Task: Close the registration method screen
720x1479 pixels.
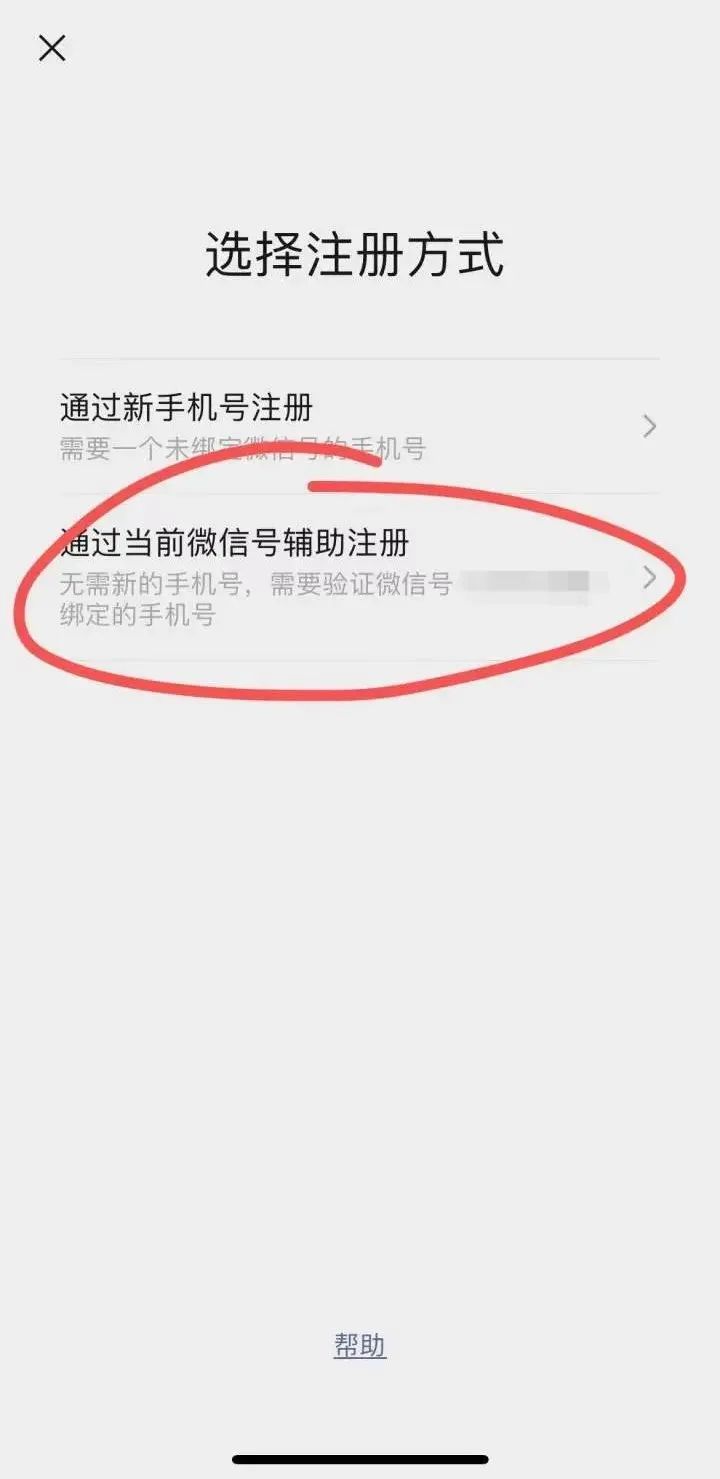Action: tap(52, 47)
